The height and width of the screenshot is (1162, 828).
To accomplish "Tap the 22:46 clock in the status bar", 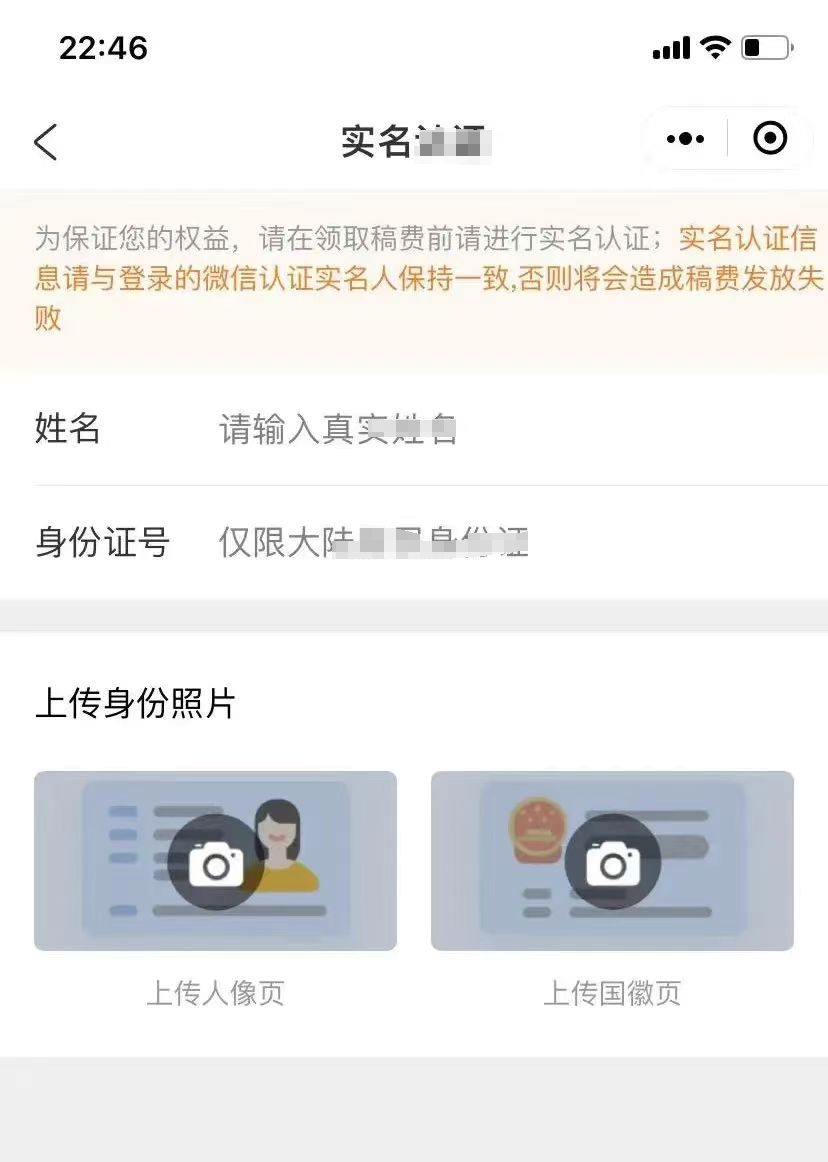I will (x=103, y=48).
